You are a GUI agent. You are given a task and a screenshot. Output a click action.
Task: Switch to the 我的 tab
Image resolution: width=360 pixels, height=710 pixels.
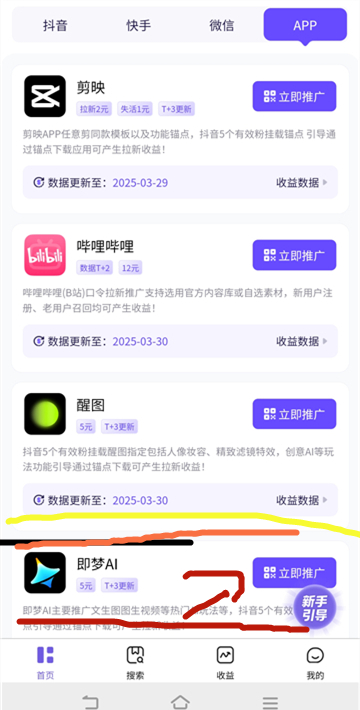[x=315, y=663]
